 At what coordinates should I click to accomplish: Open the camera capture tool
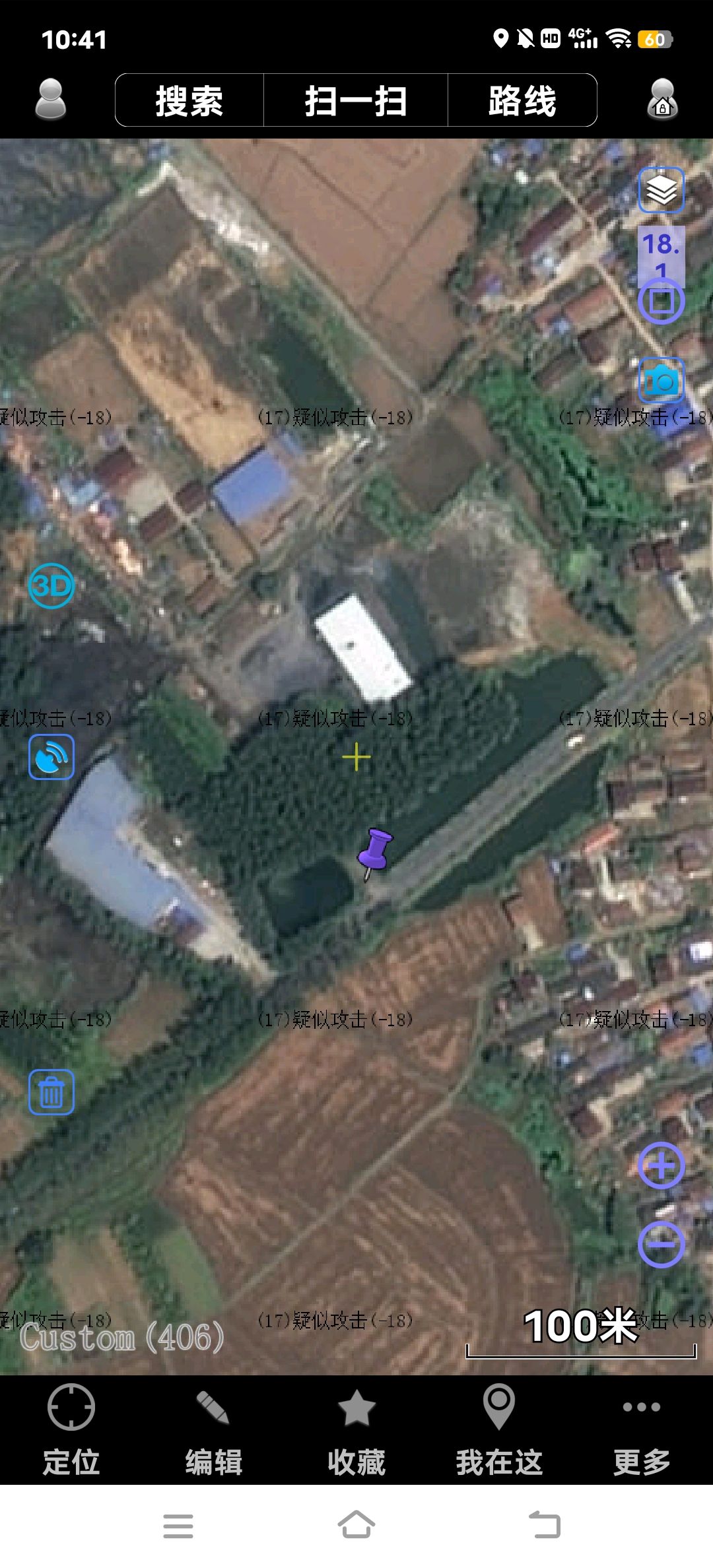coord(661,381)
